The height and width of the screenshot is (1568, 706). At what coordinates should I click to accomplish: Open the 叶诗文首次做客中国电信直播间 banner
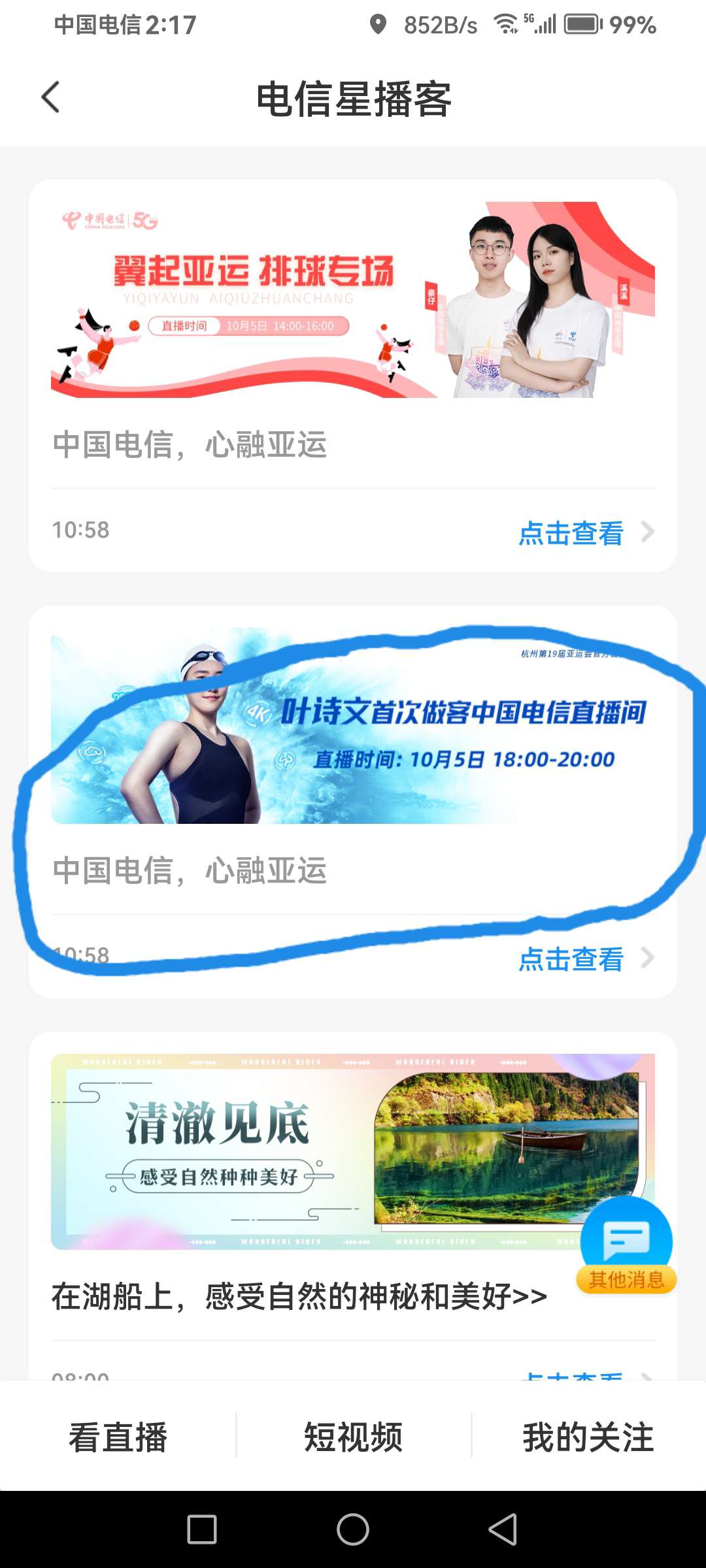[x=353, y=725]
